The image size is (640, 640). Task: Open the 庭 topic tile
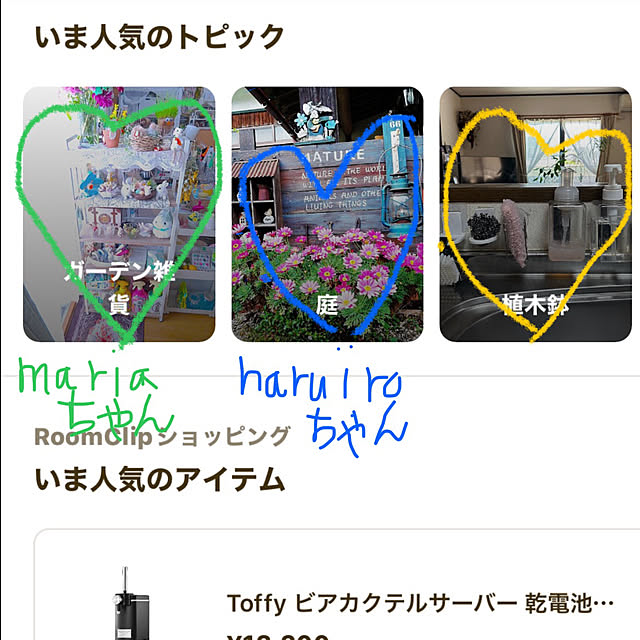click(x=327, y=214)
